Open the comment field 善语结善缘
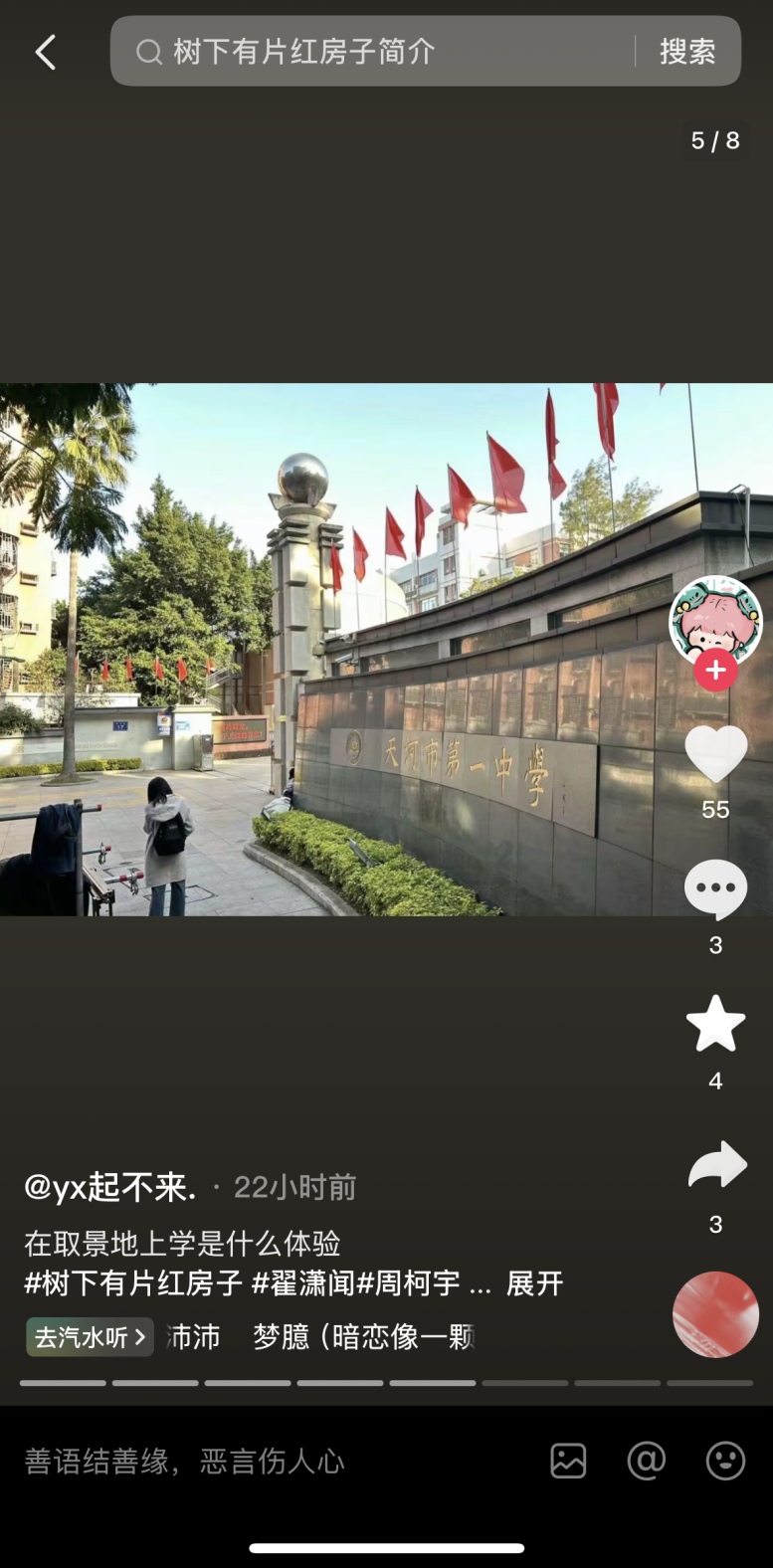The image size is (773, 1568). point(185,1461)
